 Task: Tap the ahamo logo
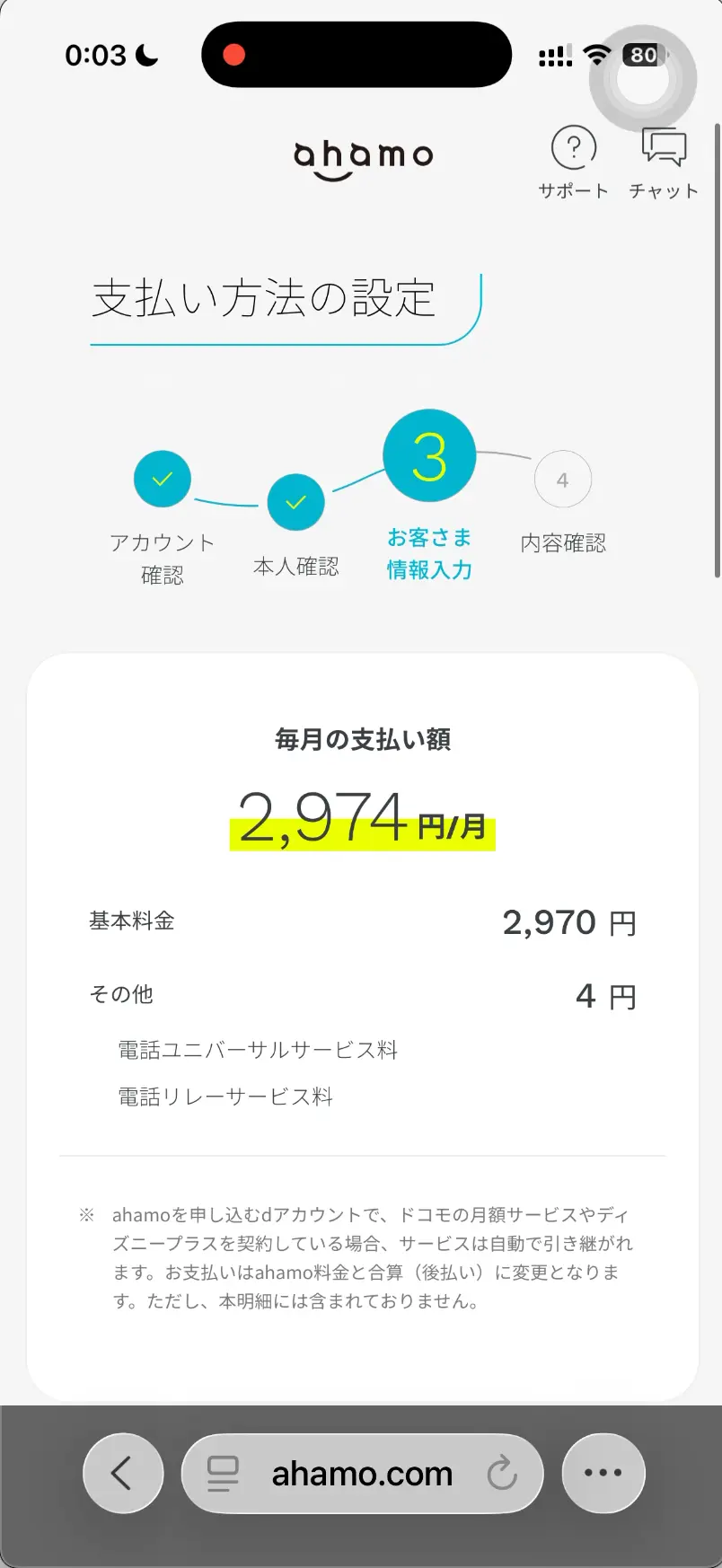[362, 155]
